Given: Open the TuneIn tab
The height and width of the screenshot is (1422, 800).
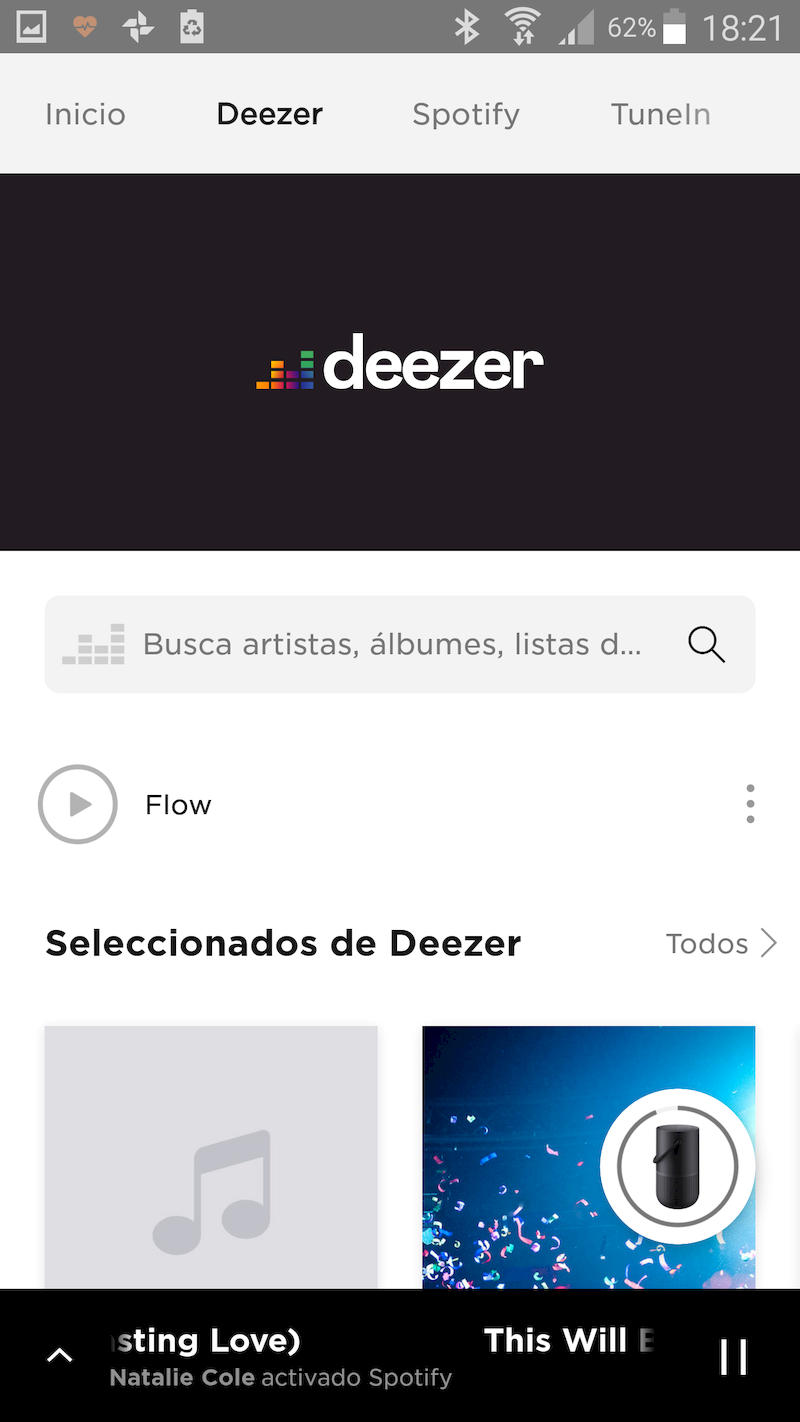Looking at the screenshot, I should point(660,114).
